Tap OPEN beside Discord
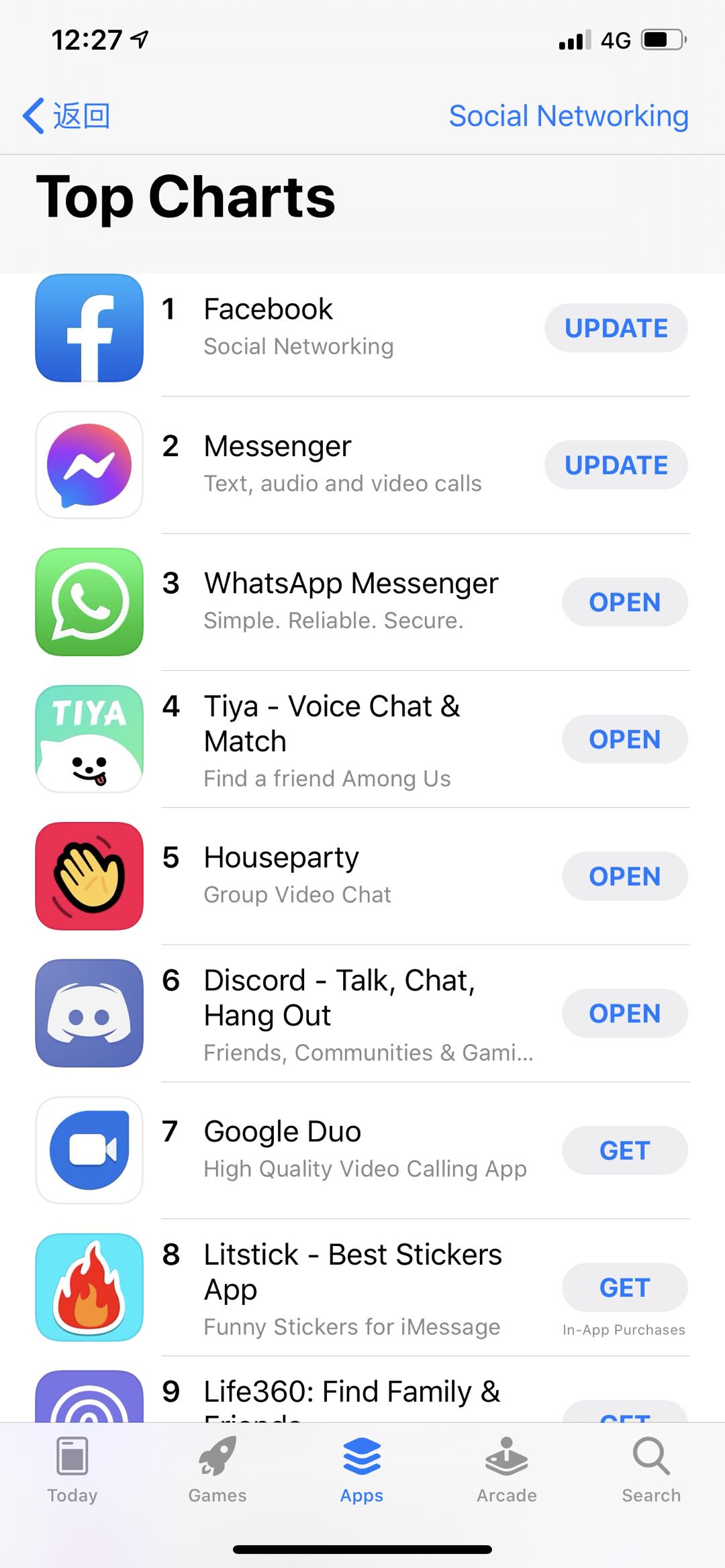The width and height of the screenshot is (725, 1568). [x=624, y=1013]
